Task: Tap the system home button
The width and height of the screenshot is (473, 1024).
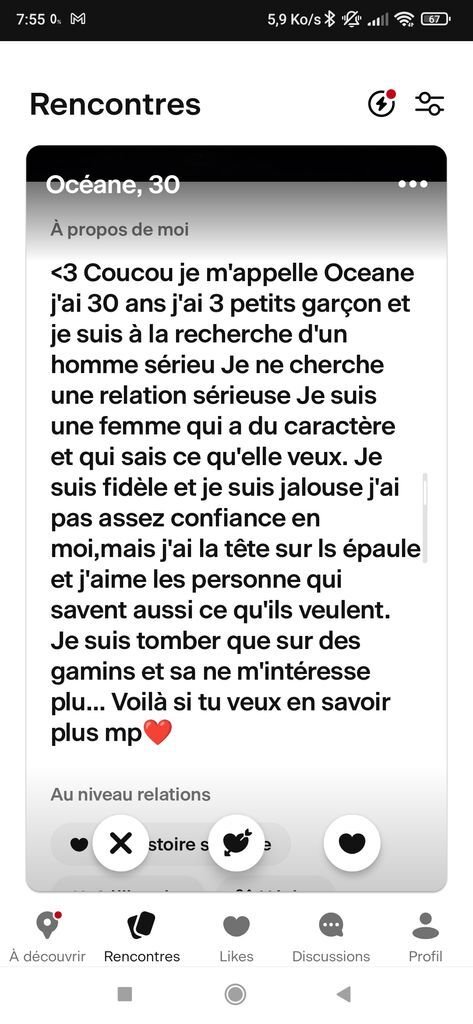Action: pos(235,994)
